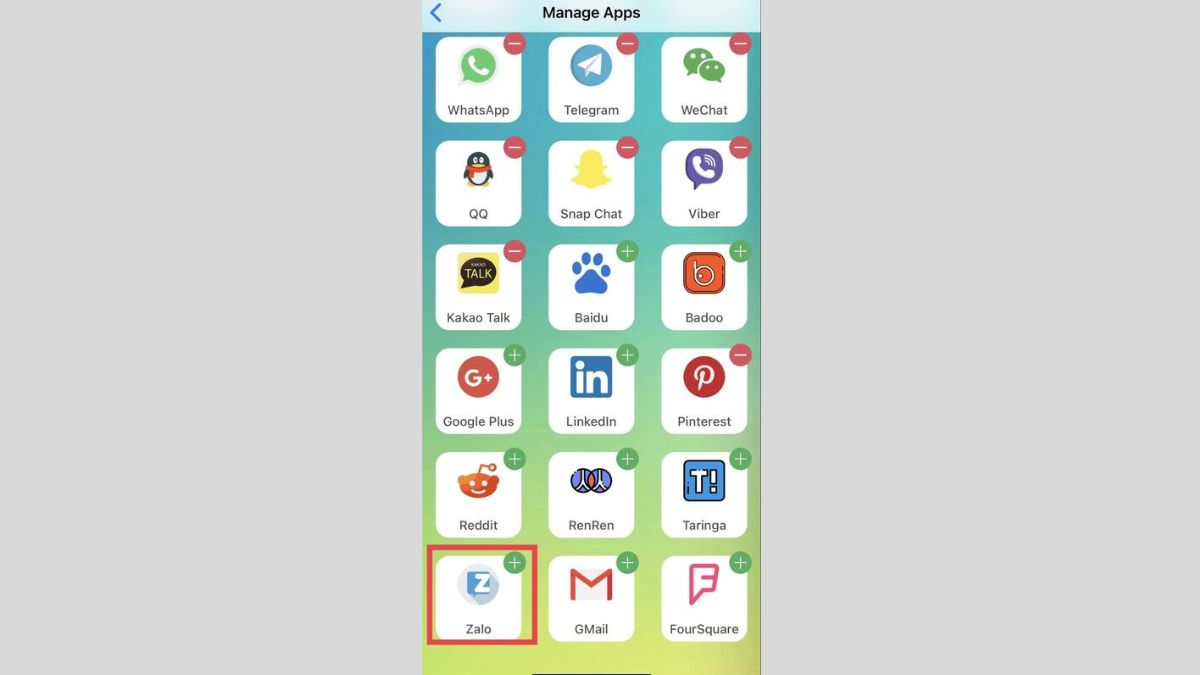Add Reddit with the green plus
The image size is (1200, 675).
(514, 459)
